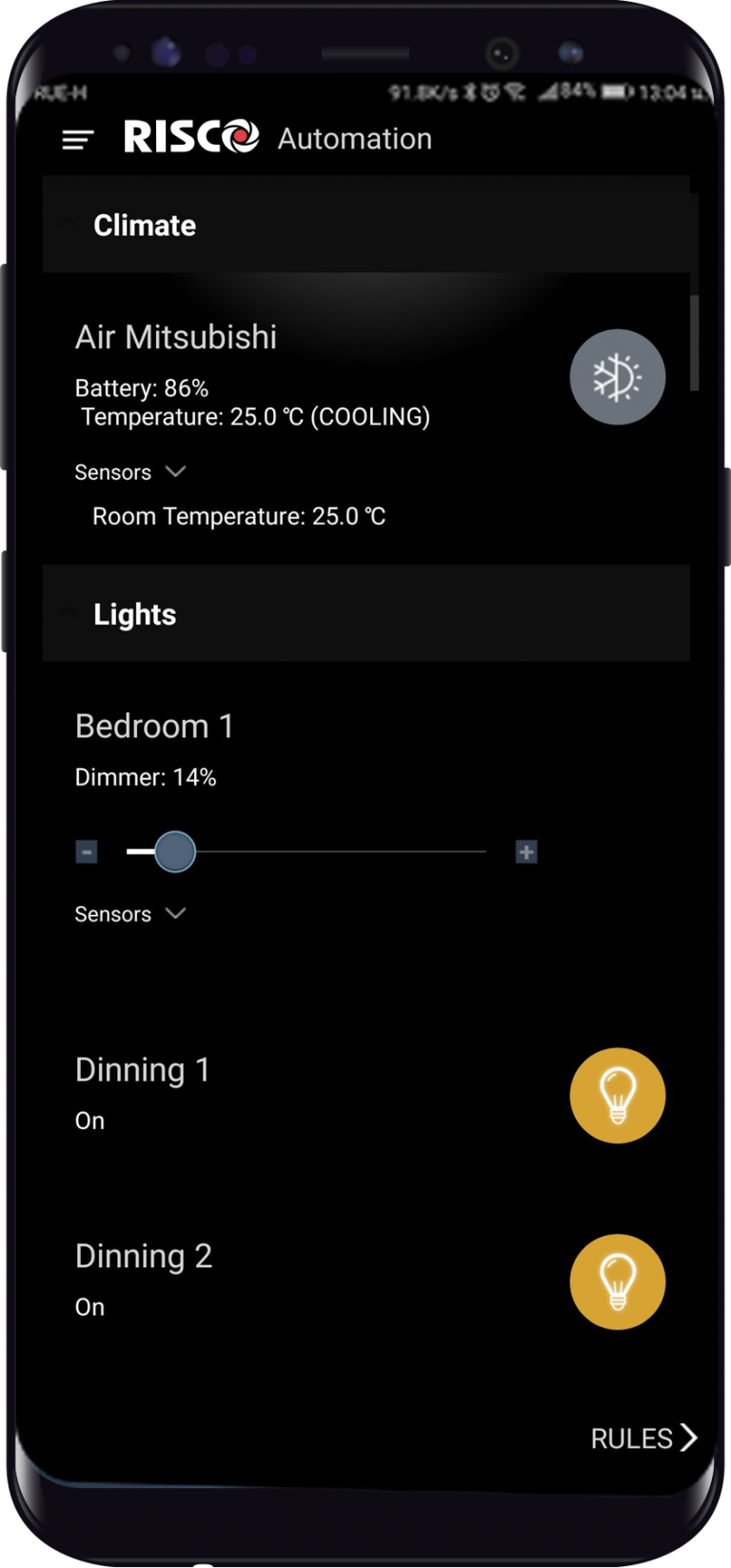
Task: Tap the arrow icon next to RULES
Action: coord(688,1439)
